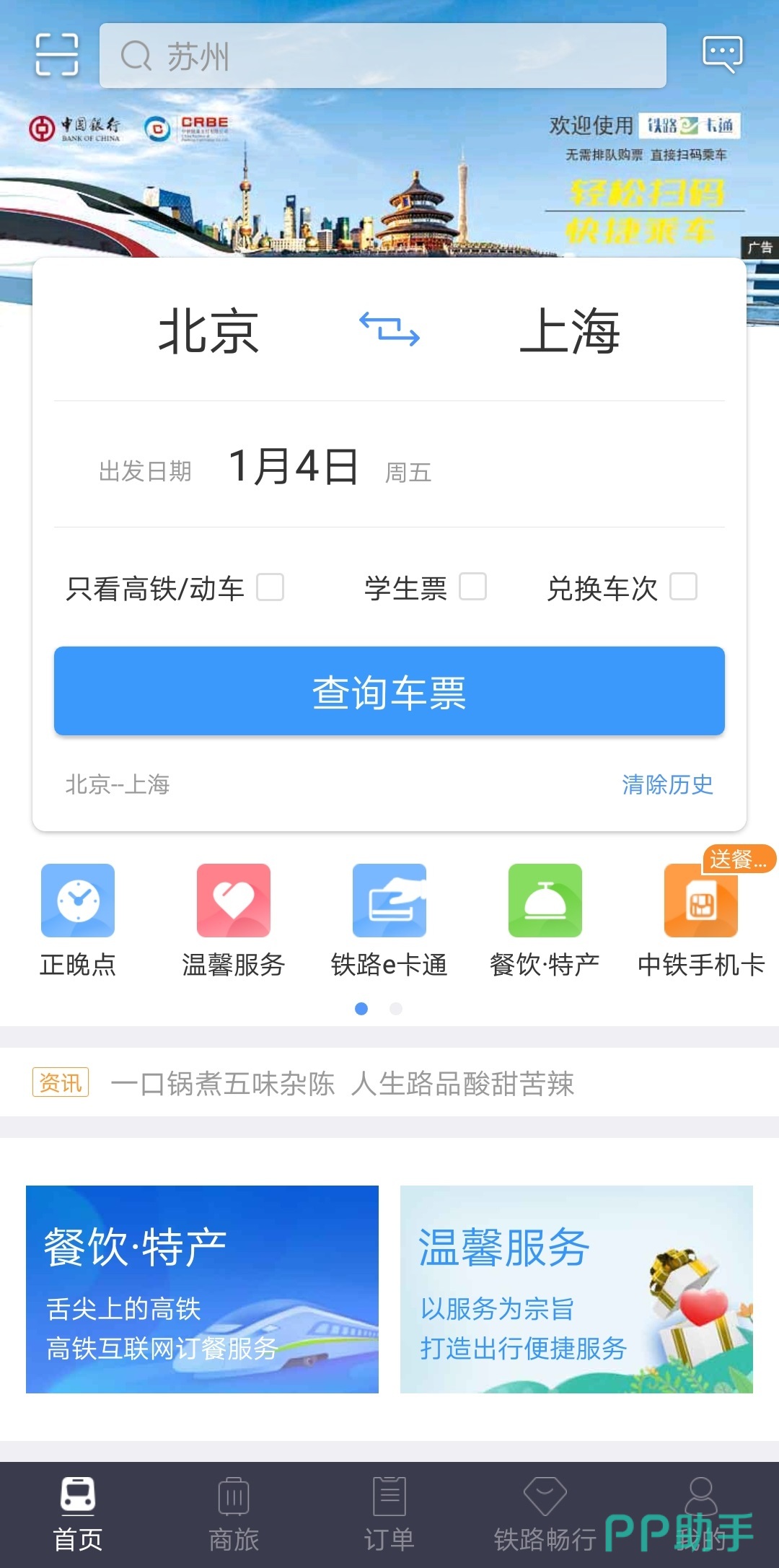Select the 北京--上海 history entry
The height and width of the screenshot is (1568, 779).
(x=118, y=784)
